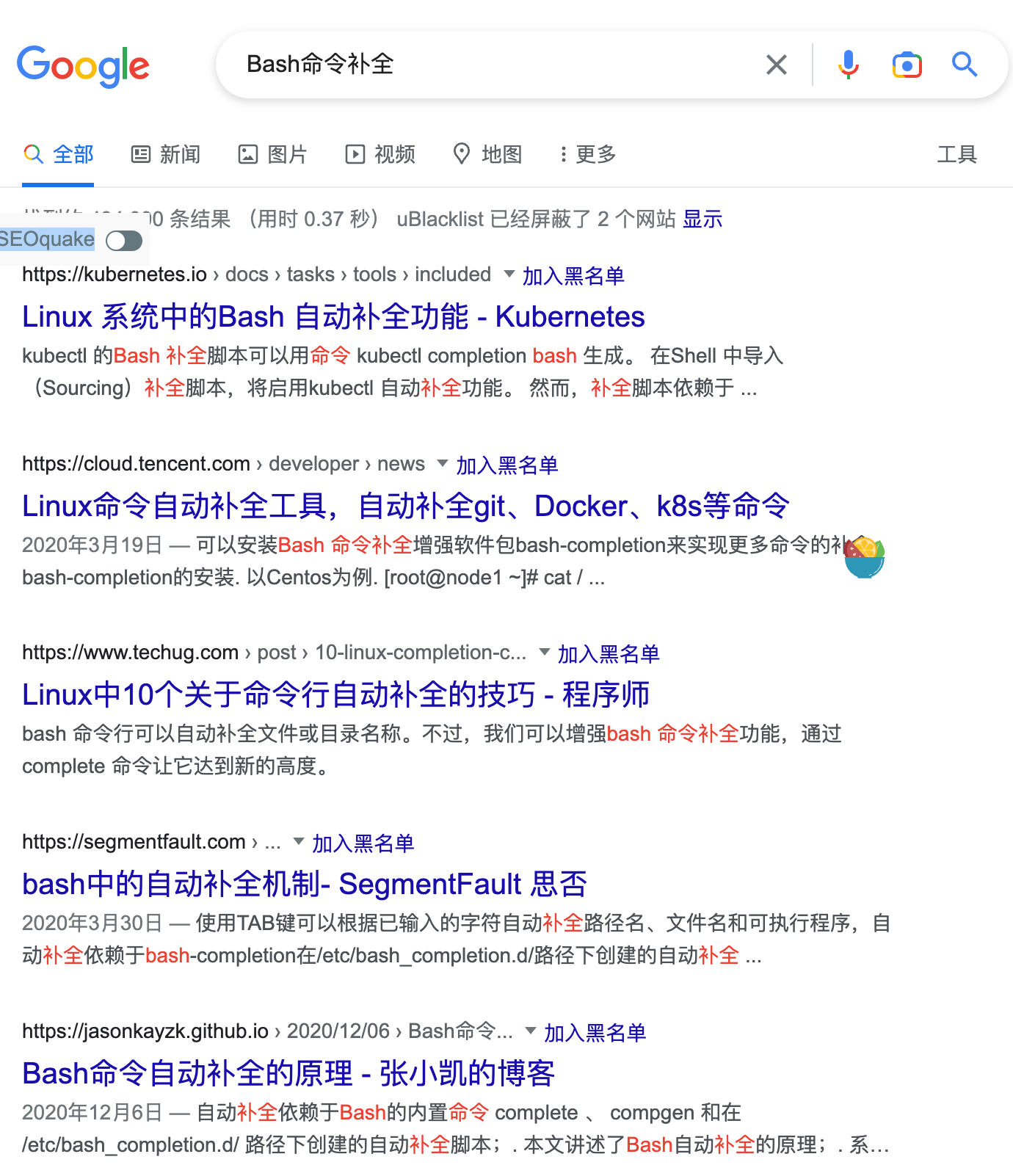Screen dimensions: 1013x1176
Task: Switch to the 新闻 tab
Action: coord(166,154)
